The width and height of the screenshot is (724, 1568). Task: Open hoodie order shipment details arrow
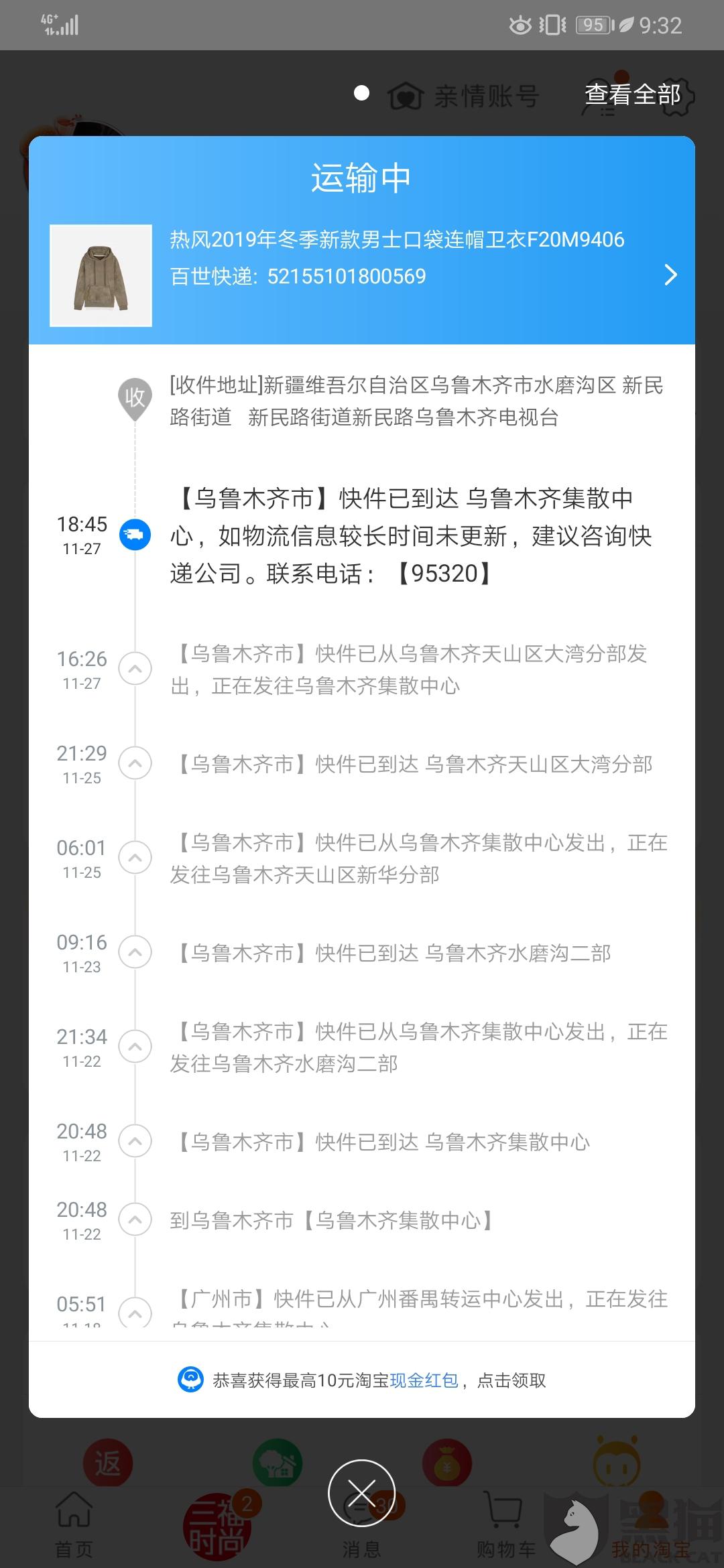[x=670, y=275]
